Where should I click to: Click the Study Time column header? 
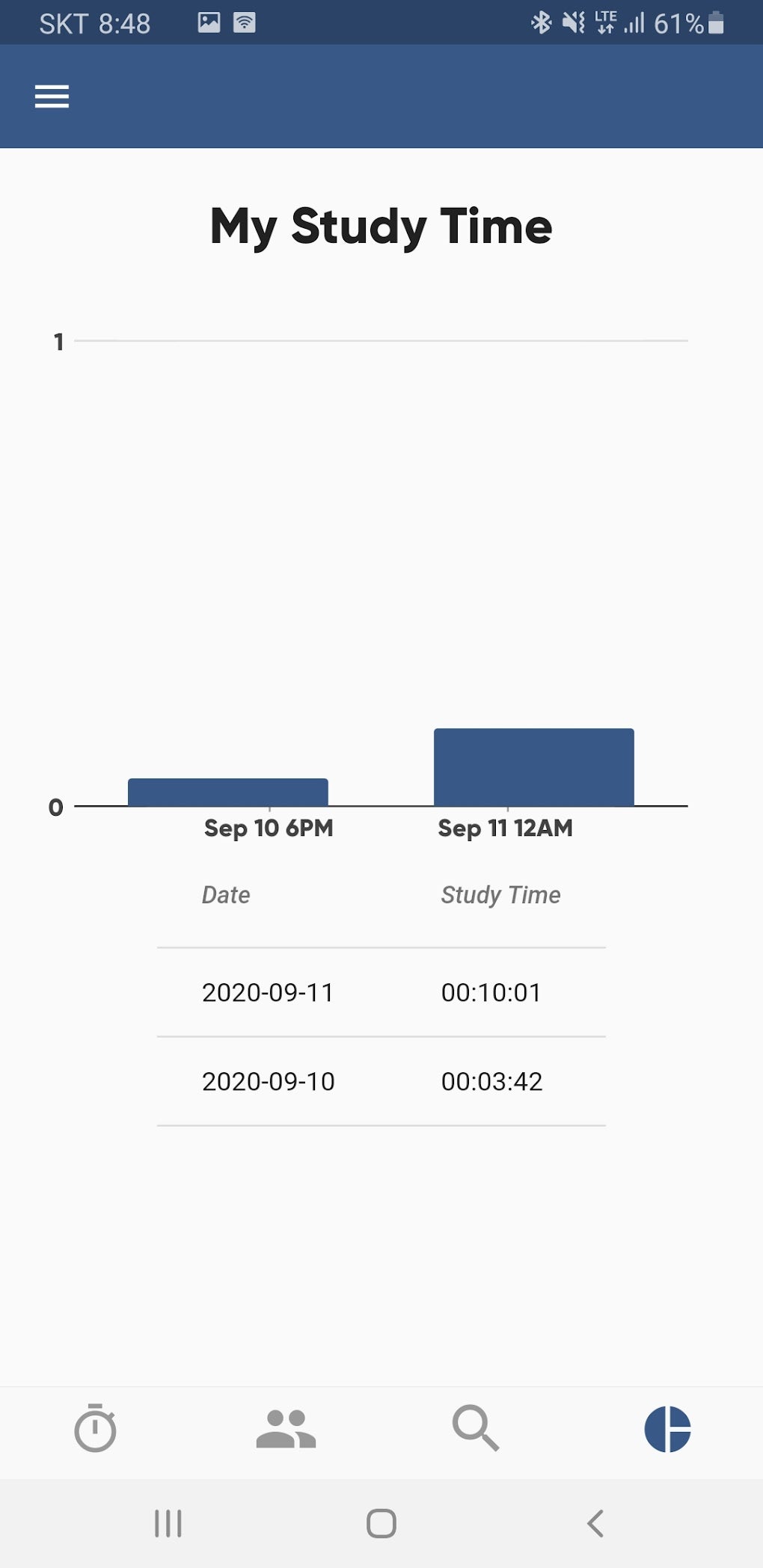click(501, 895)
